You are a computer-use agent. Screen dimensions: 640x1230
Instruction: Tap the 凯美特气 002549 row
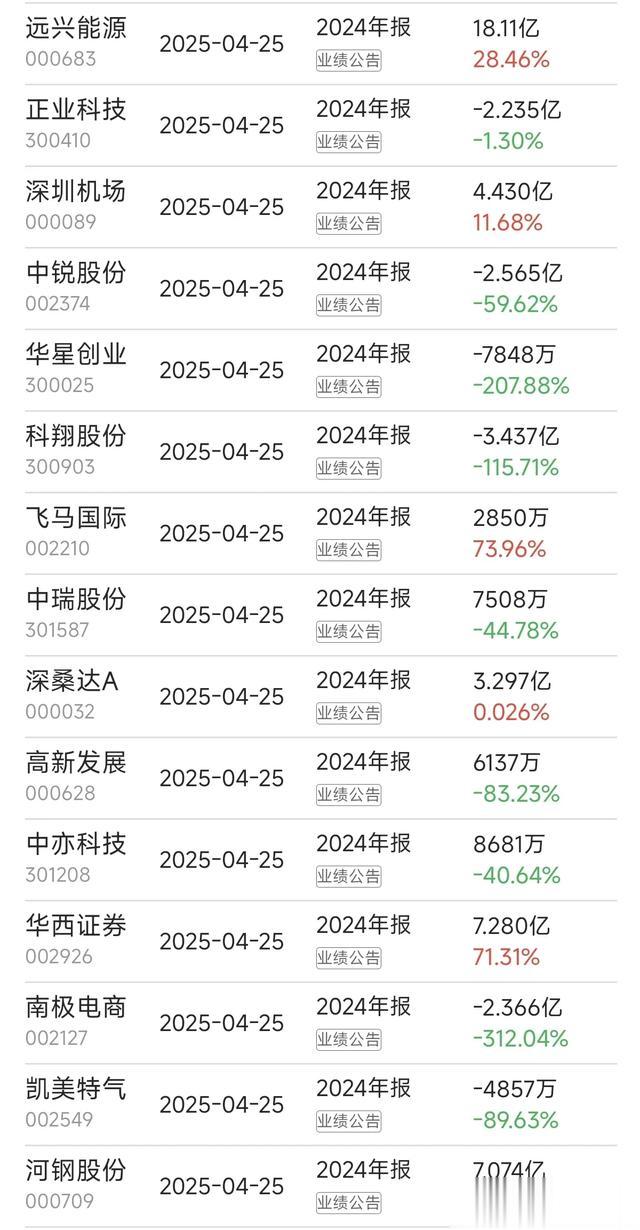[x=320, y=1105]
